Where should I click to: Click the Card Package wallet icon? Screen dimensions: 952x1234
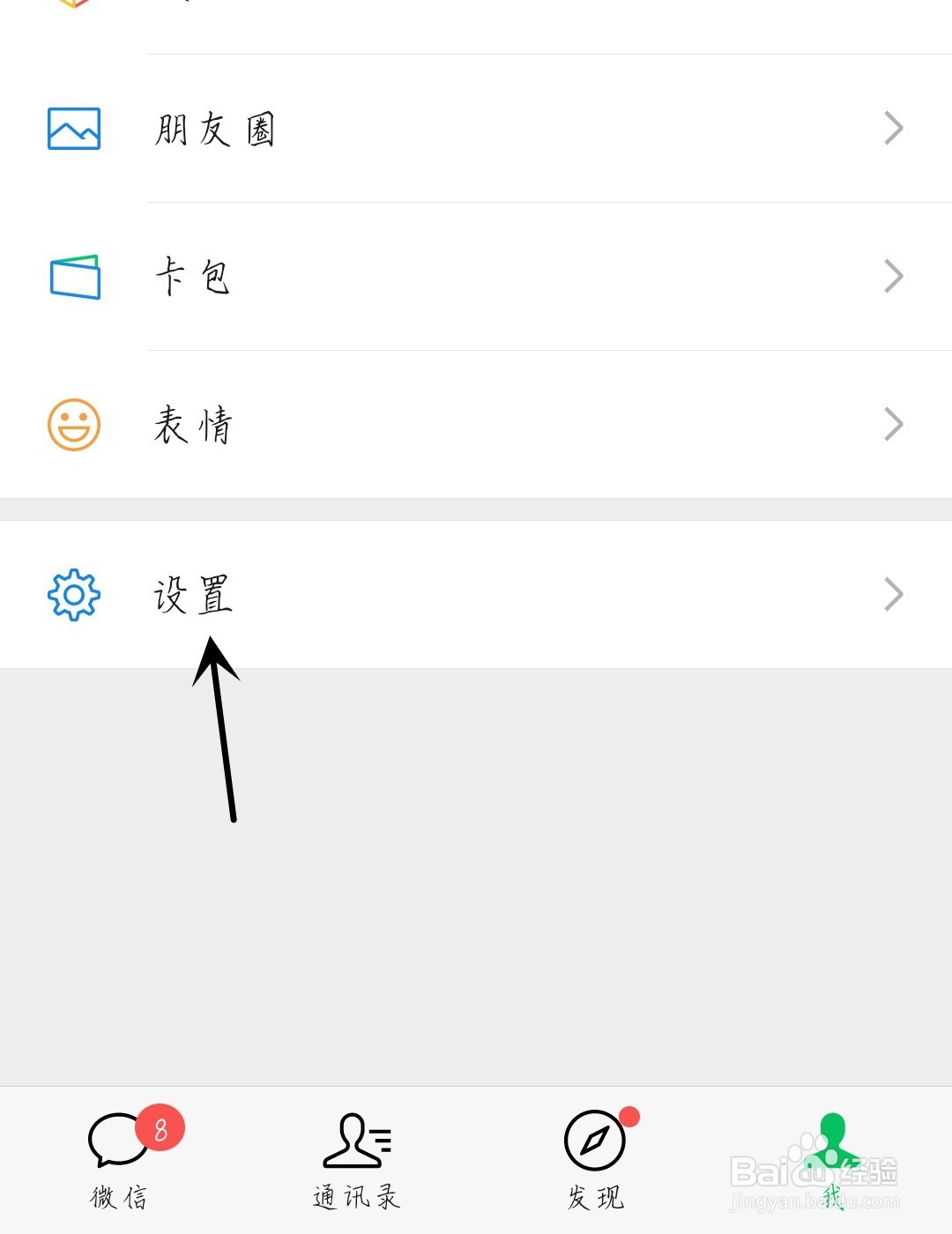coord(74,276)
